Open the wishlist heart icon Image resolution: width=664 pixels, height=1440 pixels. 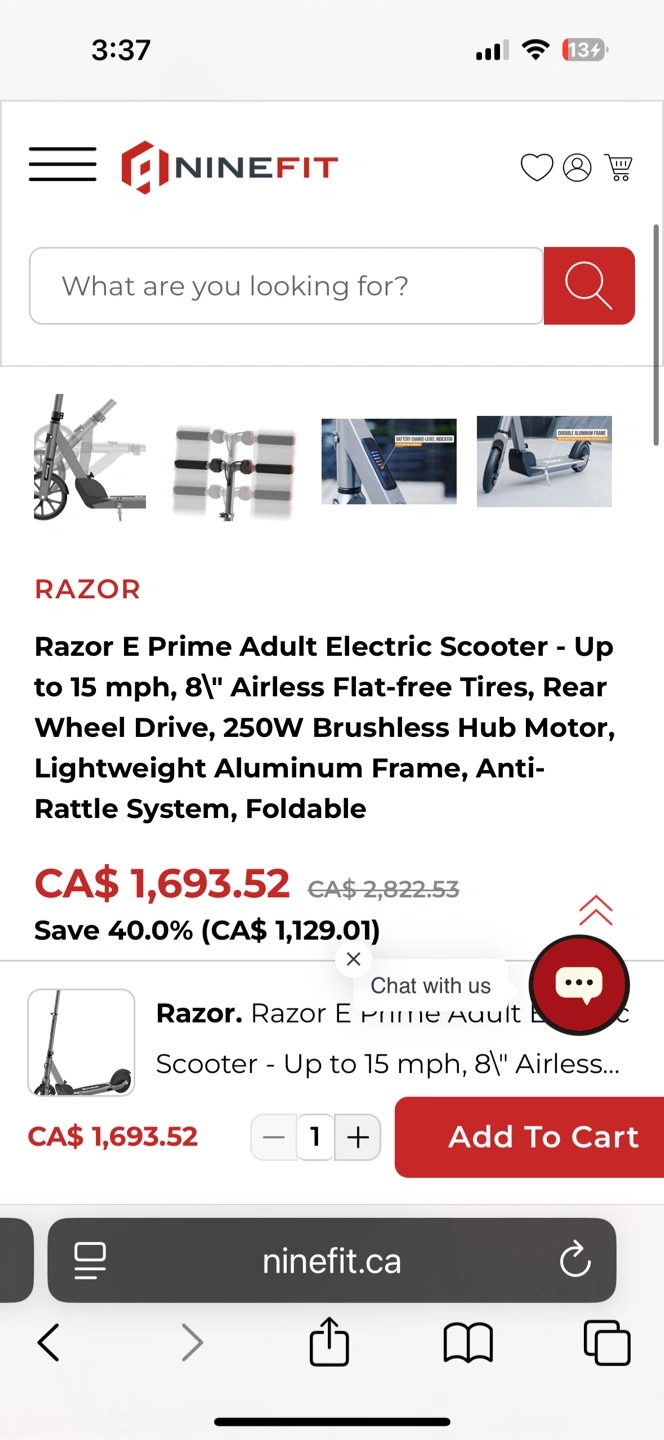tap(537, 167)
